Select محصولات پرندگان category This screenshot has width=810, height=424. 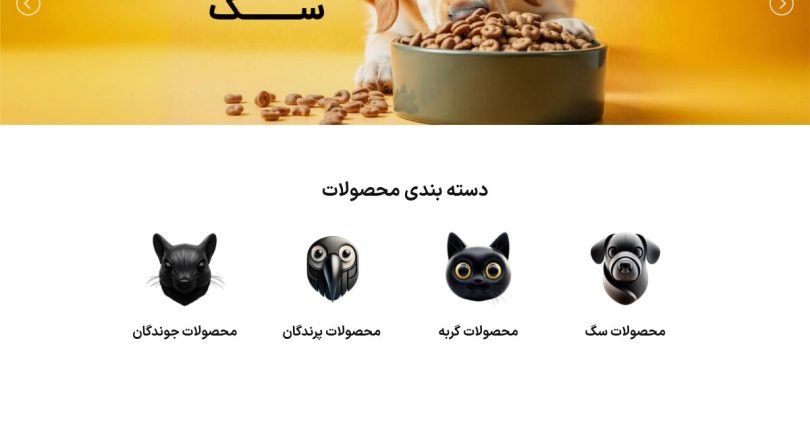point(332,270)
